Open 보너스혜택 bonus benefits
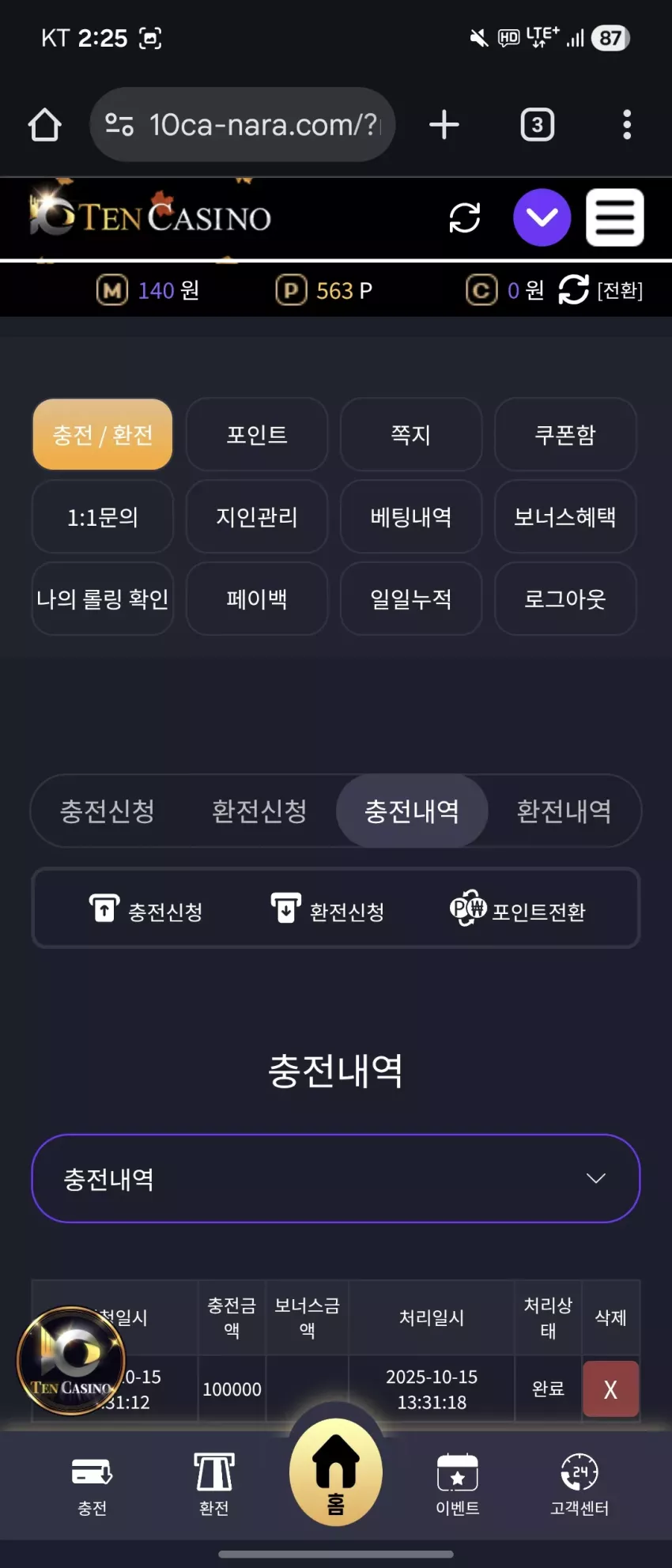The height and width of the screenshot is (1568, 672). (565, 517)
